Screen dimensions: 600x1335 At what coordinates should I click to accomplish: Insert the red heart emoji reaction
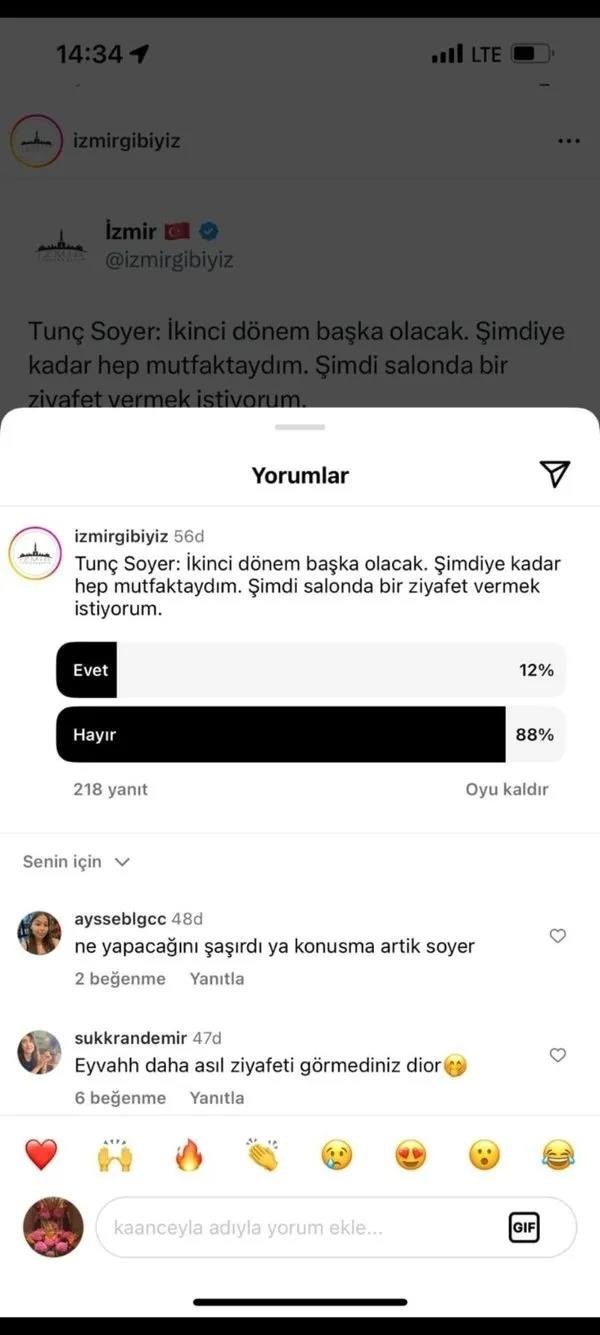click(x=41, y=1156)
